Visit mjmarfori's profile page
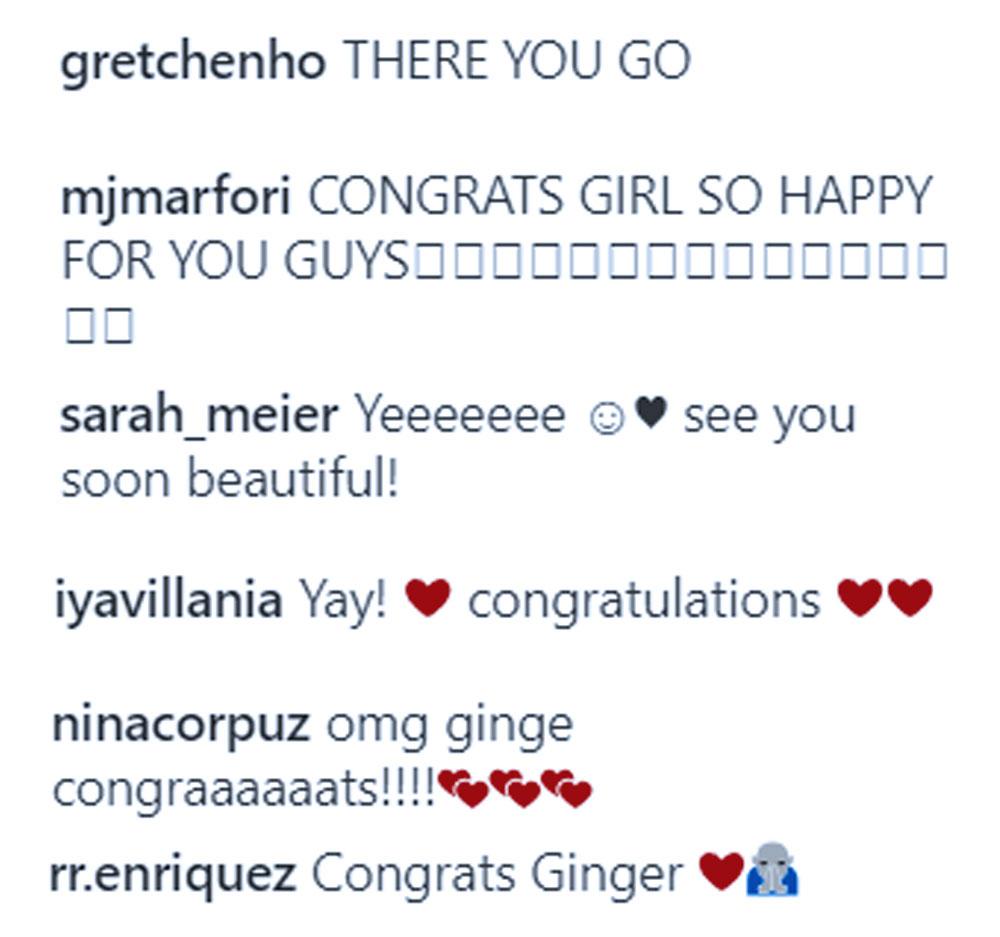The image size is (1000, 937). click(176, 197)
